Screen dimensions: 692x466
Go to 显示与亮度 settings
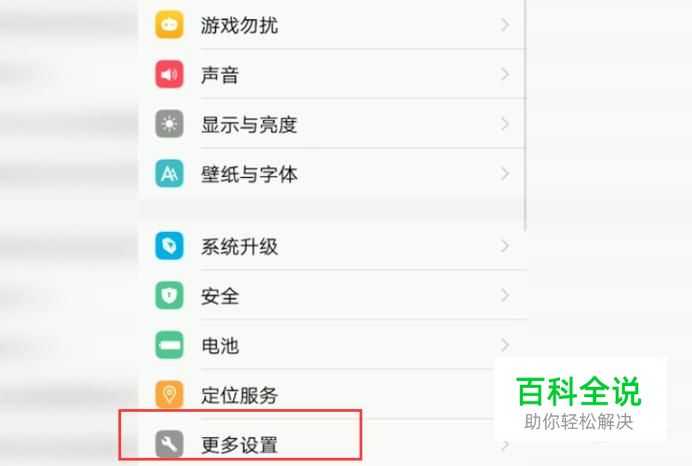(x=332, y=124)
